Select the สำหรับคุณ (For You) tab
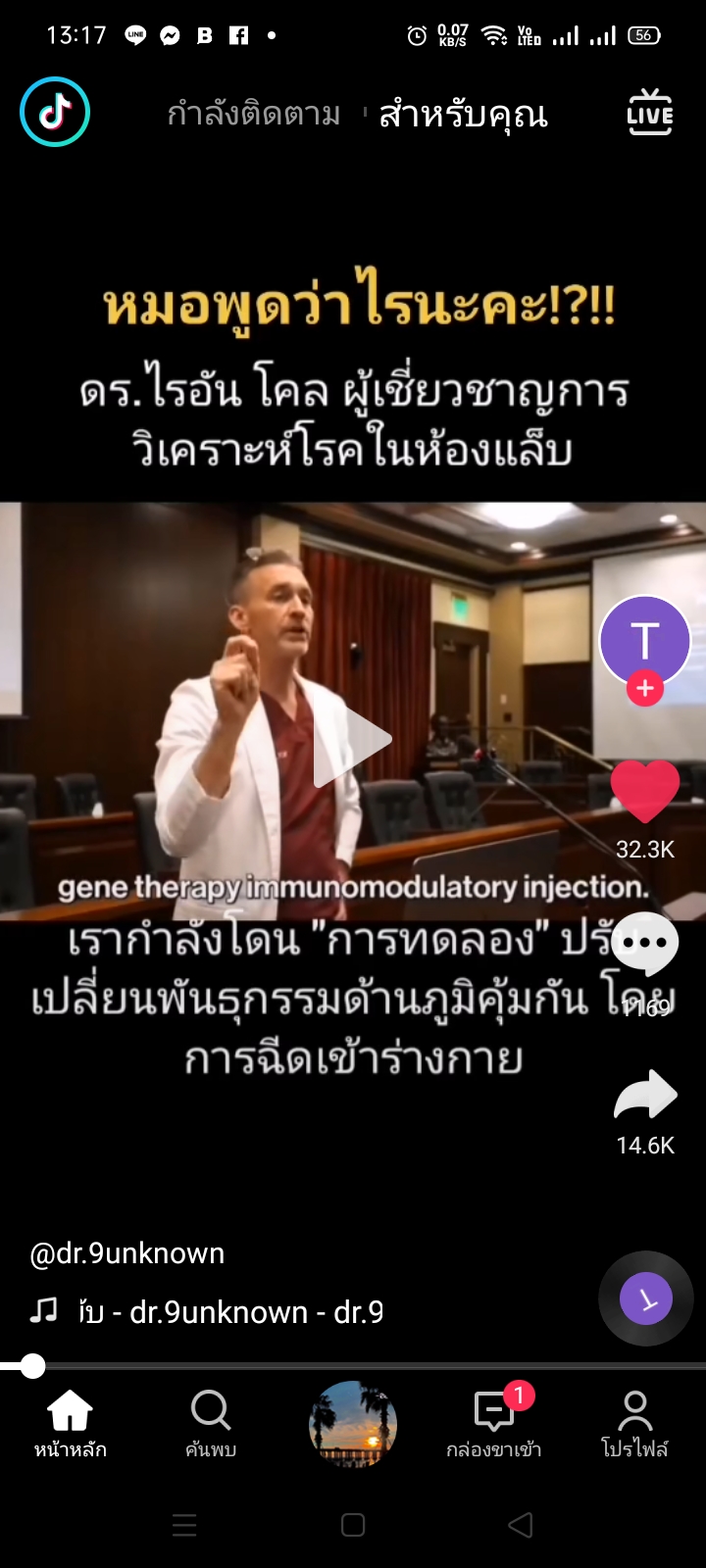 463,114
